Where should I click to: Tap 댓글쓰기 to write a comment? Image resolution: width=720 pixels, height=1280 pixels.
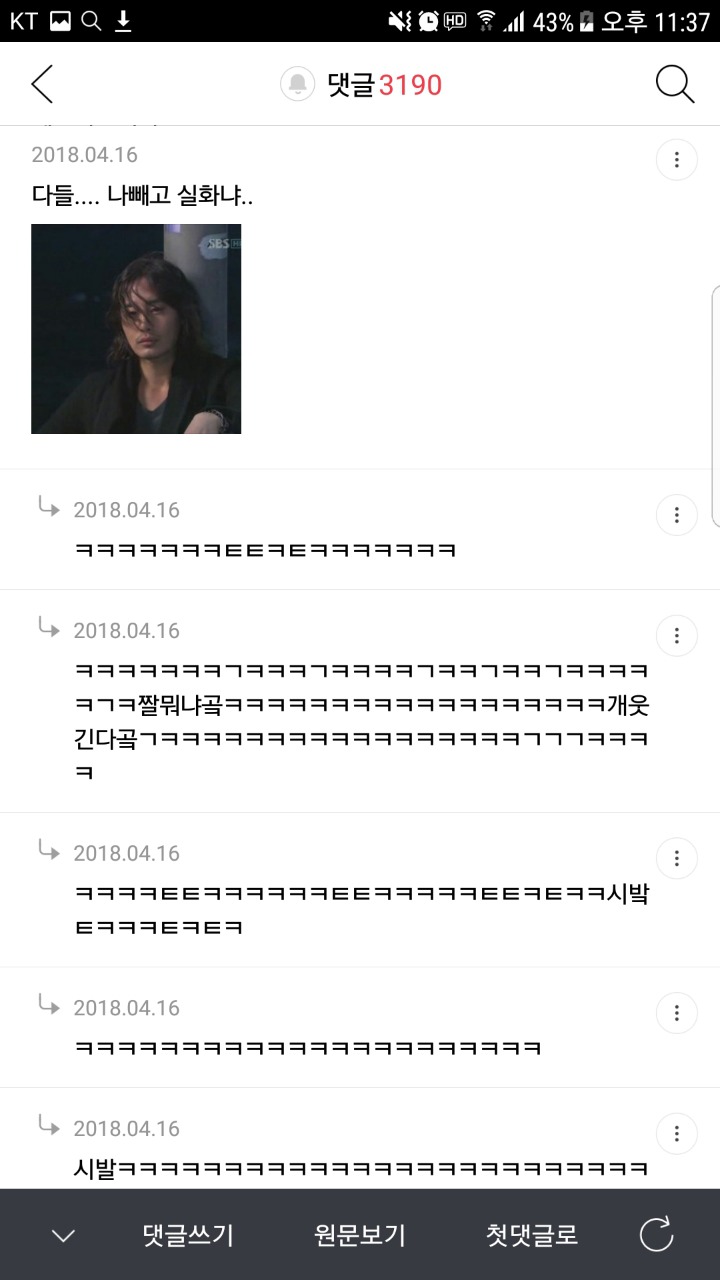coord(188,1235)
